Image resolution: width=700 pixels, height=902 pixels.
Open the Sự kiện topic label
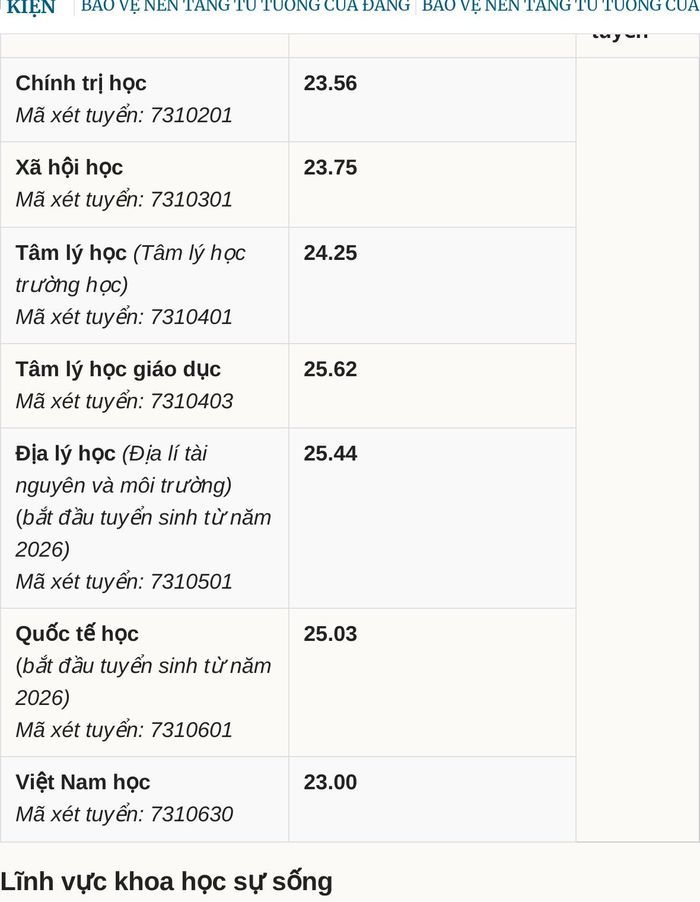31,8
